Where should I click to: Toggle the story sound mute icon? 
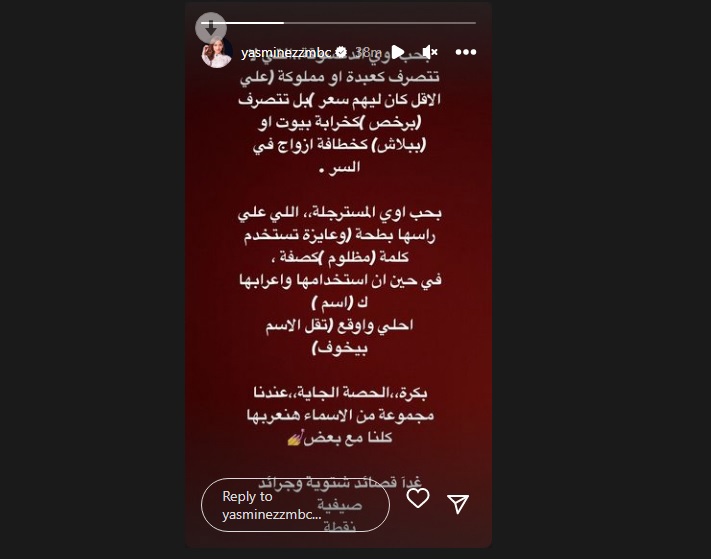(x=430, y=51)
